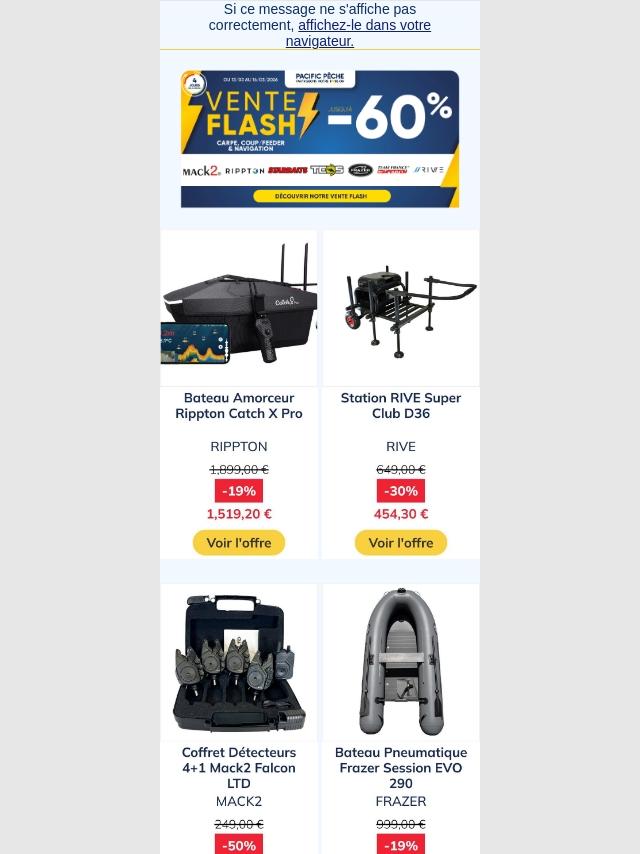
Task: Open the Vente Flash -60% banner
Action: click(320, 138)
